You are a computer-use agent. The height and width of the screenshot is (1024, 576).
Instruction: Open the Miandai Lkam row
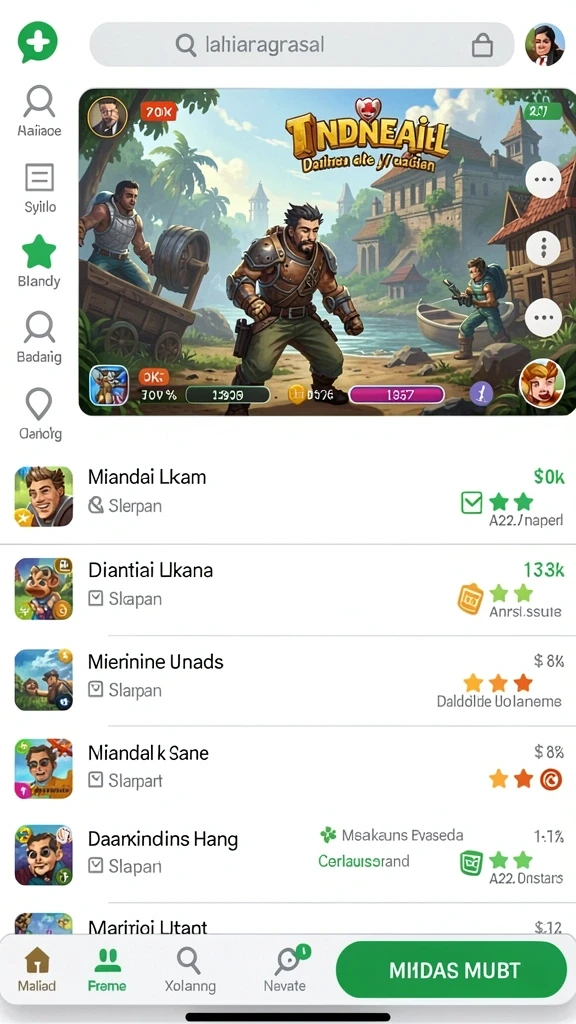288,496
